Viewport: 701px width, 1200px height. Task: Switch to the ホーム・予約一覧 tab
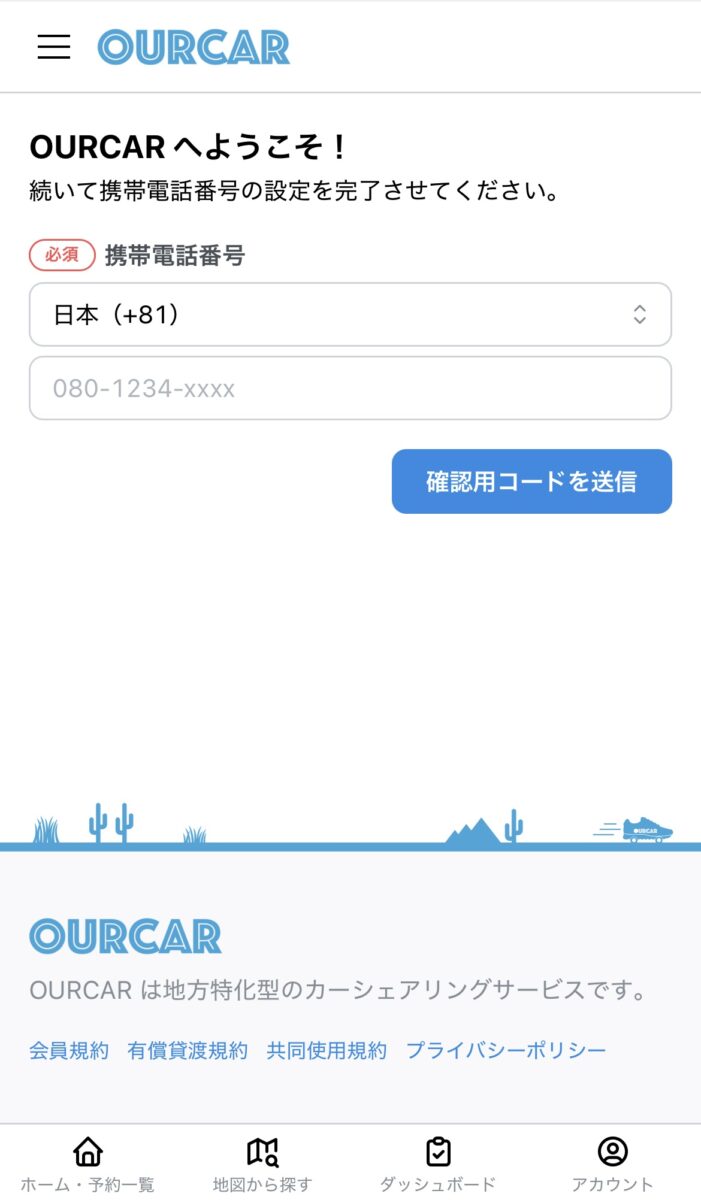pos(88,1165)
